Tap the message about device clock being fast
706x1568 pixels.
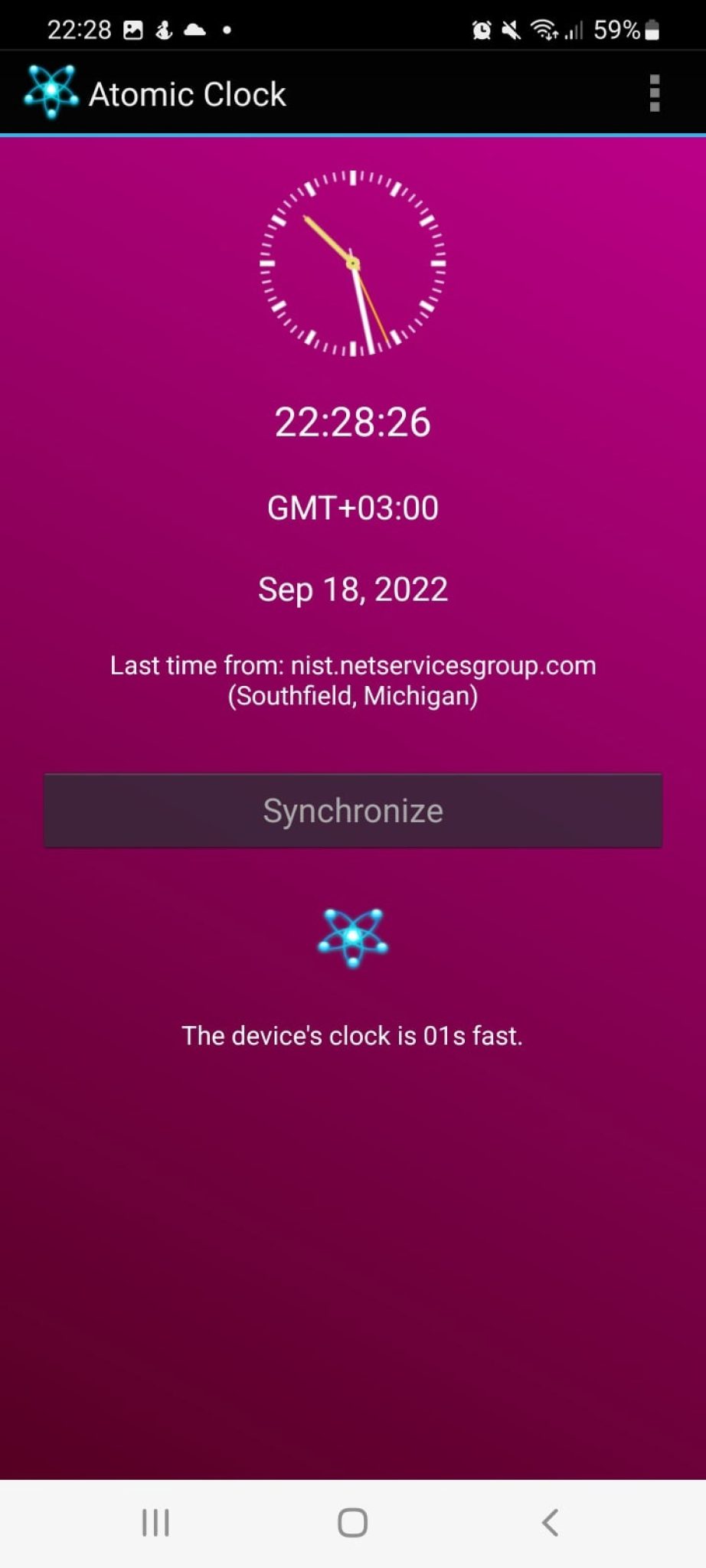352,1035
